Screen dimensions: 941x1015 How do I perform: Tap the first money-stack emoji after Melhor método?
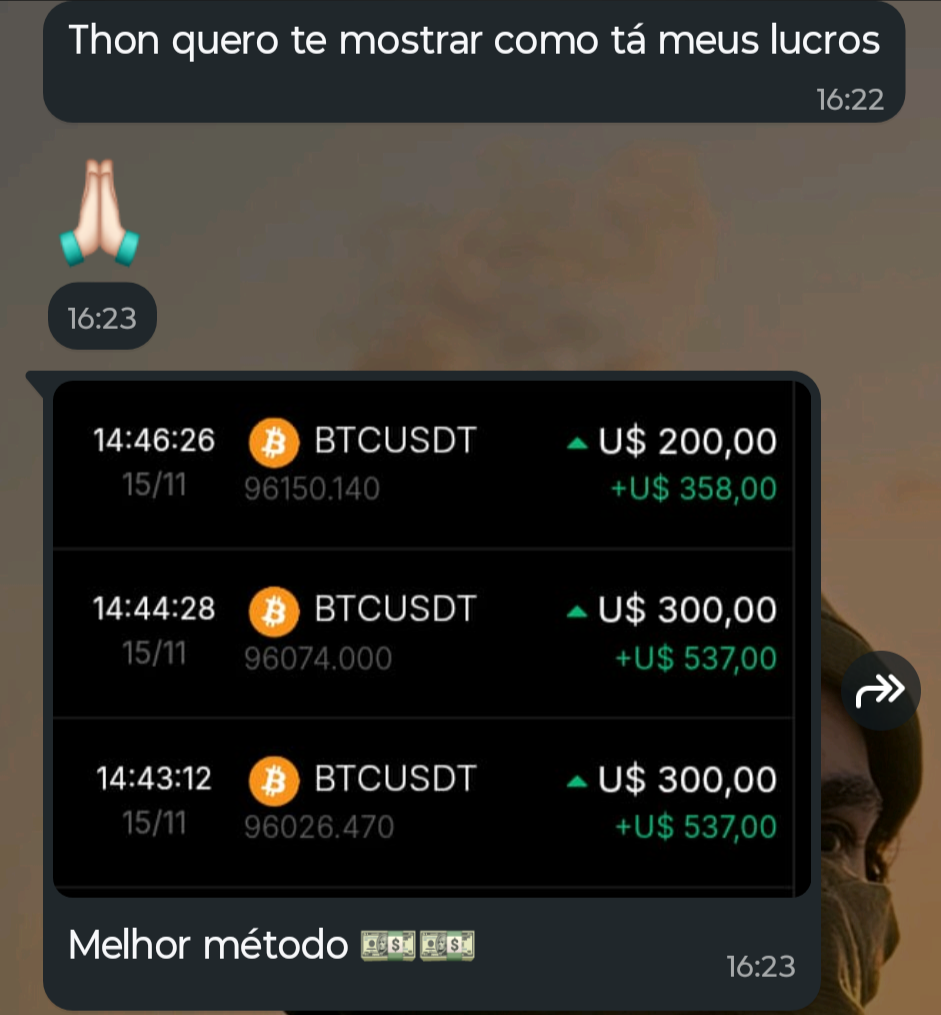coord(388,944)
